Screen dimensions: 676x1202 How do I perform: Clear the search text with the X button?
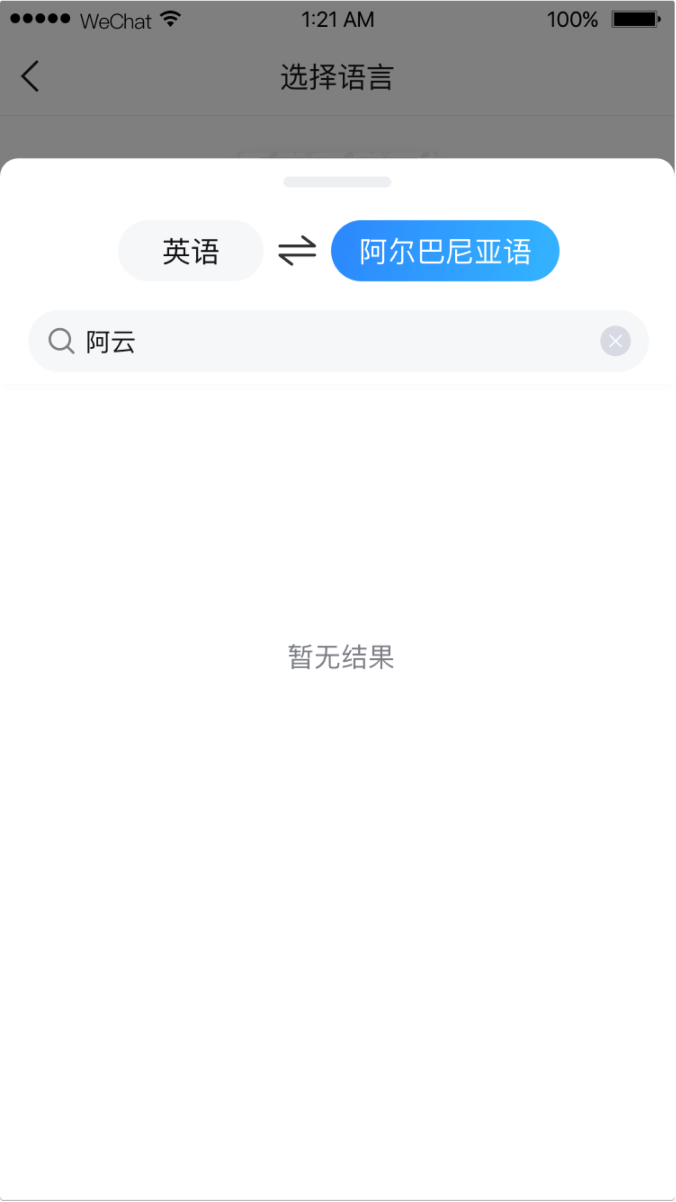click(615, 341)
